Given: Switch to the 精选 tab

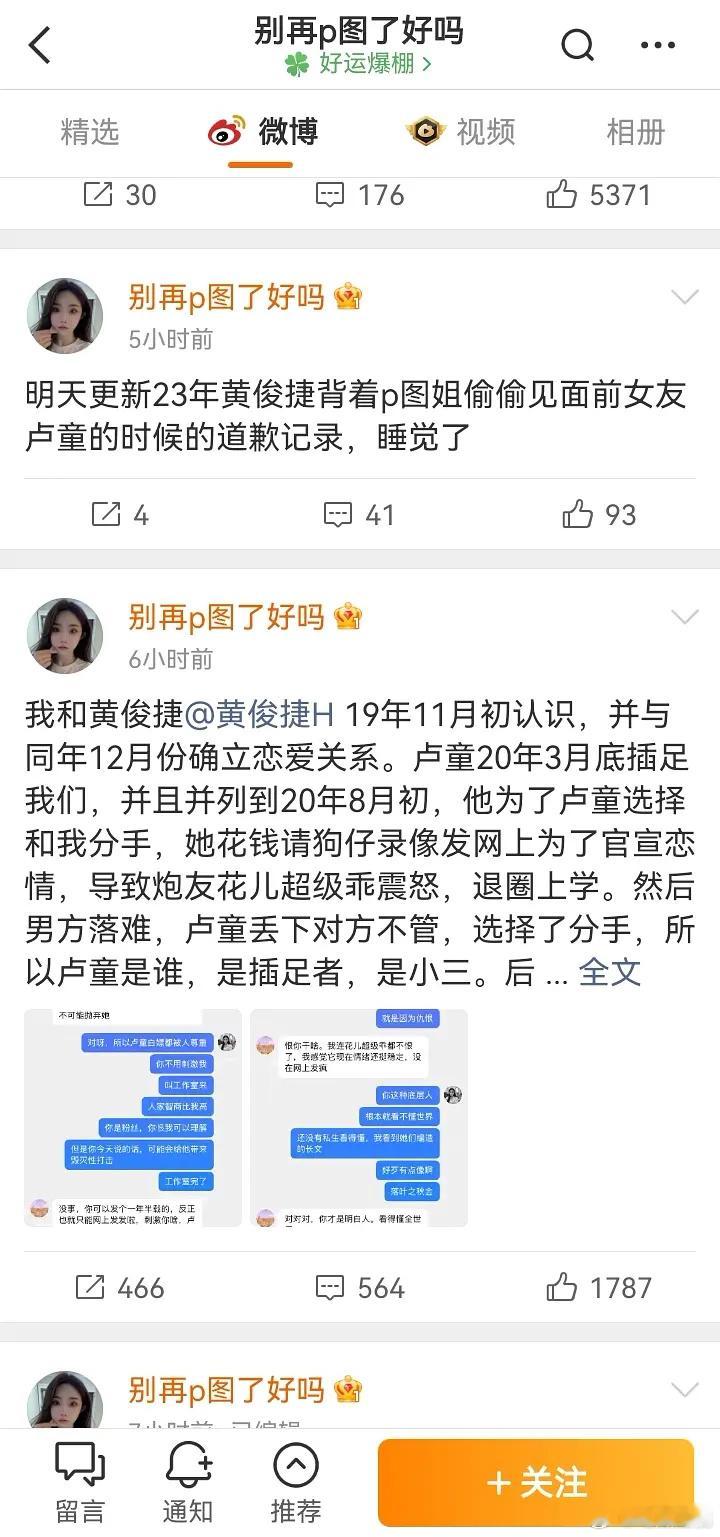Looking at the screenshot, I should click(x=90, y=132).
